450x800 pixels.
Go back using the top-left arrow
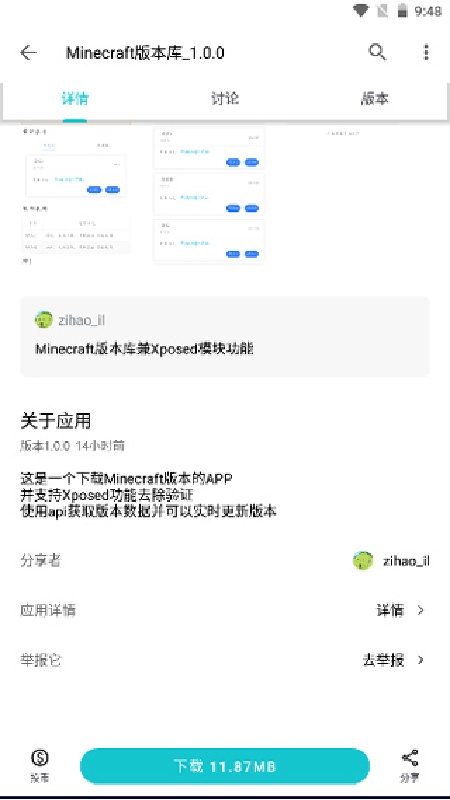[29, 53]
